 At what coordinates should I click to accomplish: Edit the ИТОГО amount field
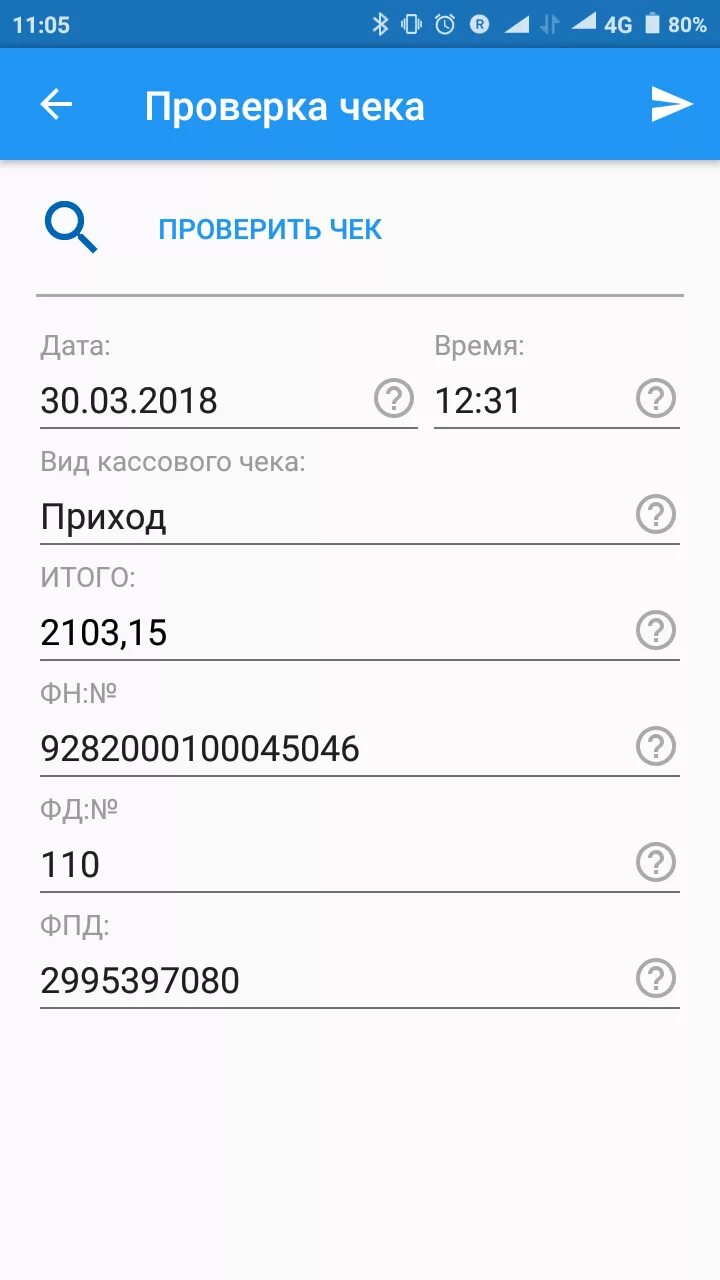pos(330,633)
